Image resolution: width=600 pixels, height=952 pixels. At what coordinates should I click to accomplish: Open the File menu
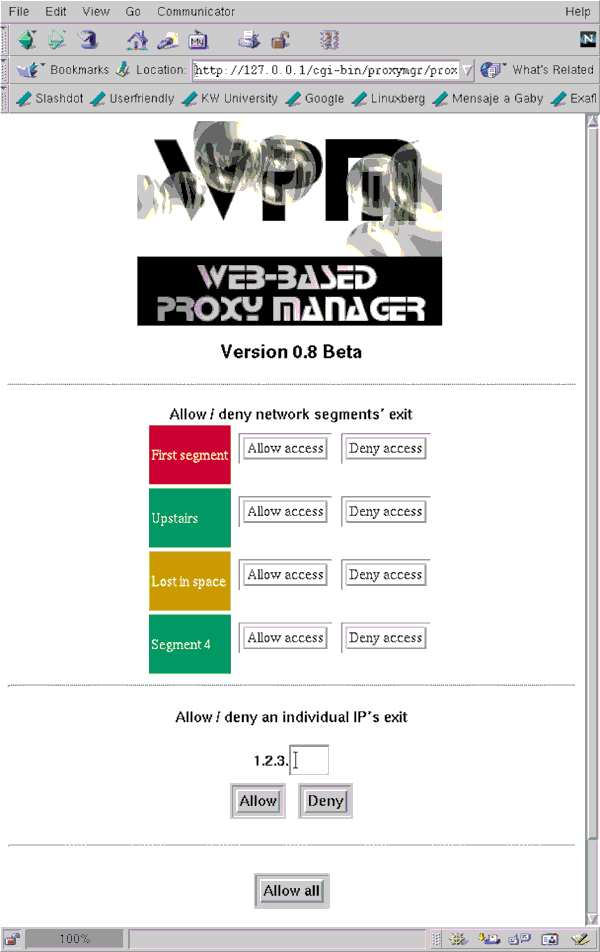pyautogui.click(x=19, y=12)
